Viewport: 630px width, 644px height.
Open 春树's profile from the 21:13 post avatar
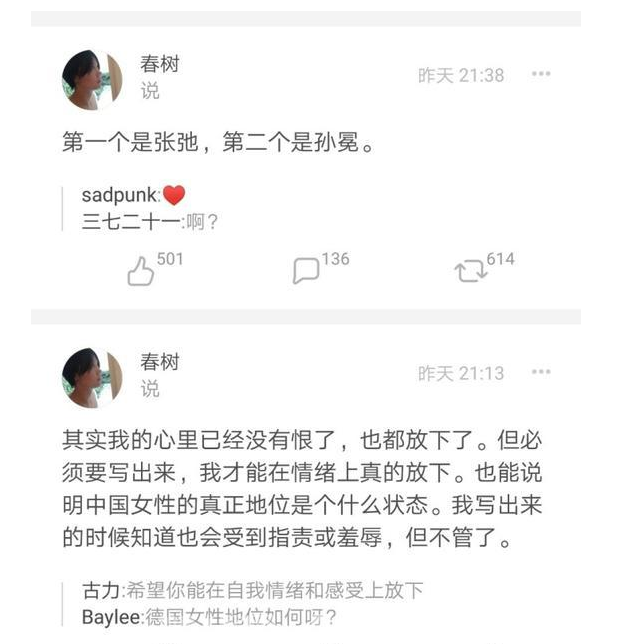(92, 378)
